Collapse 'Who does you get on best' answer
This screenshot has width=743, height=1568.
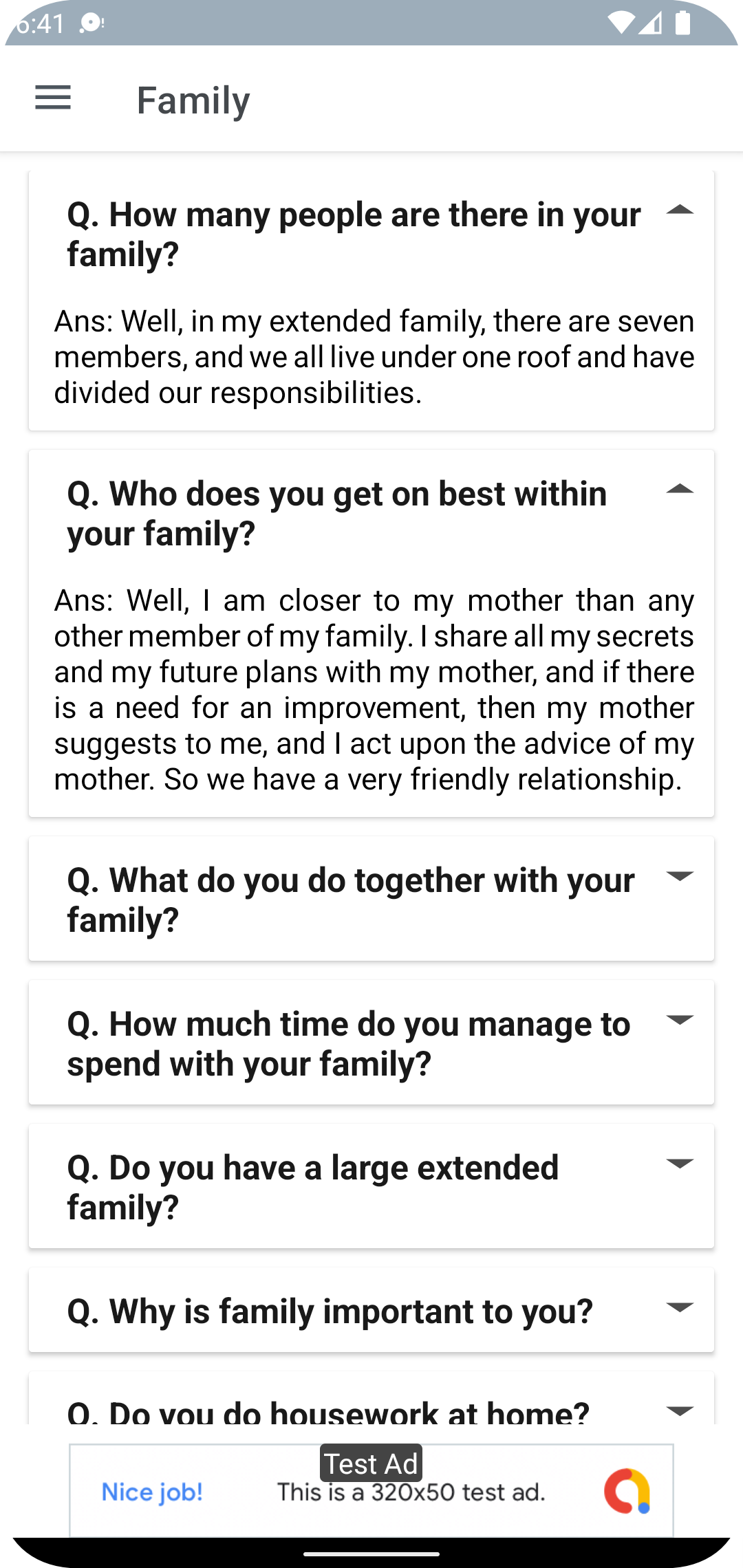point(679,490)
